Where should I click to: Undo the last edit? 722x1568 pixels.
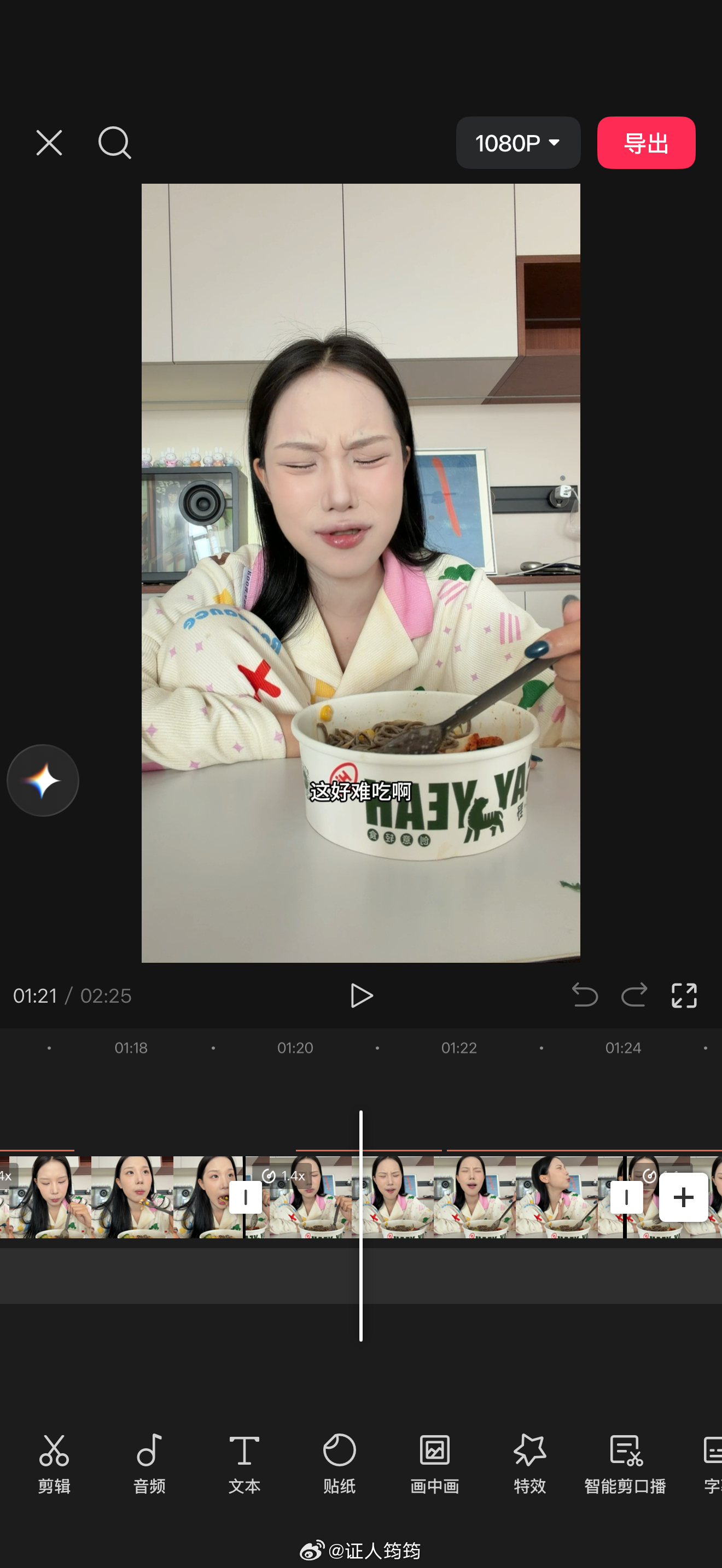pos(585,995)
